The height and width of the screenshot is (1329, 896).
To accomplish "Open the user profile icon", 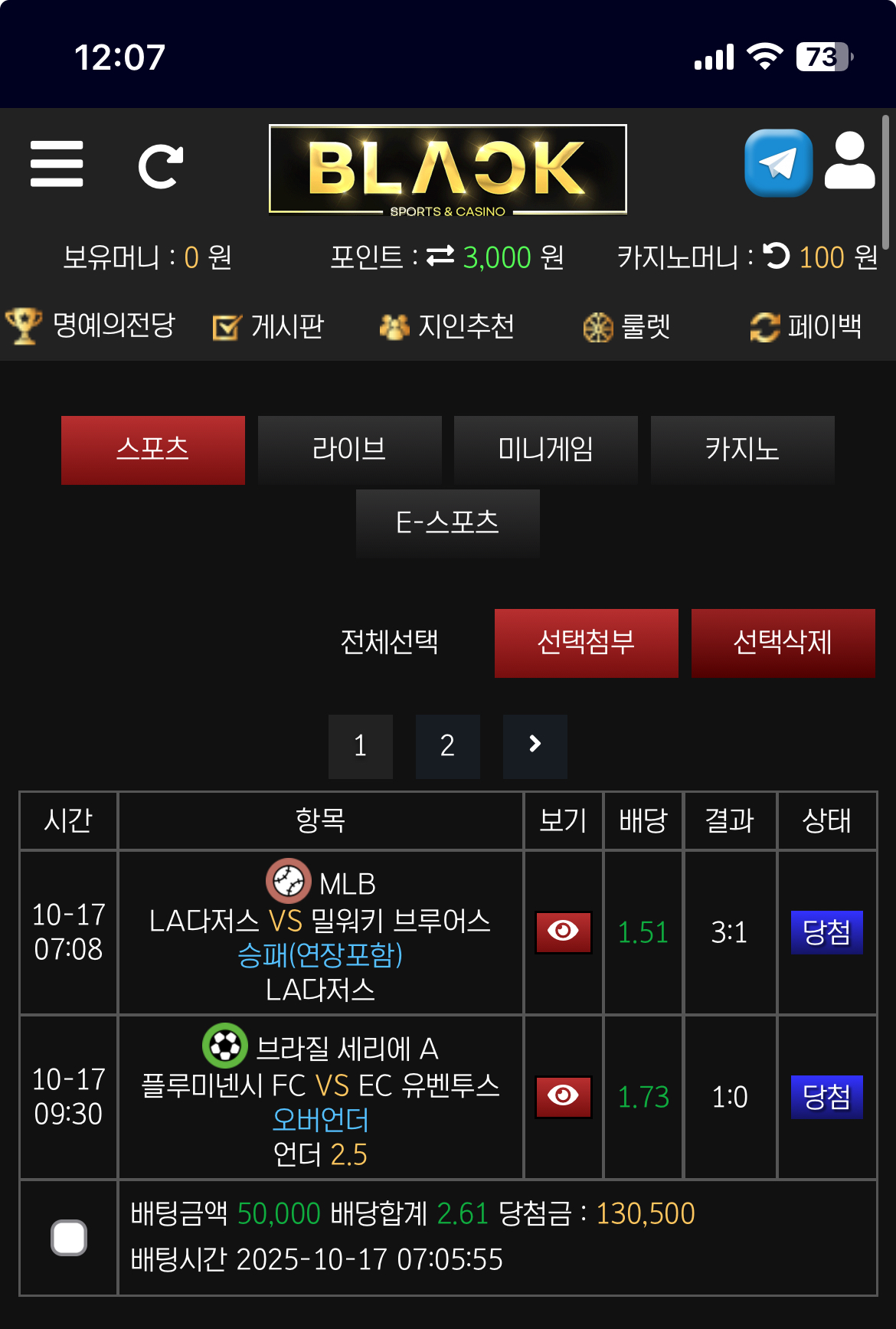I will (x=849, y=162).
